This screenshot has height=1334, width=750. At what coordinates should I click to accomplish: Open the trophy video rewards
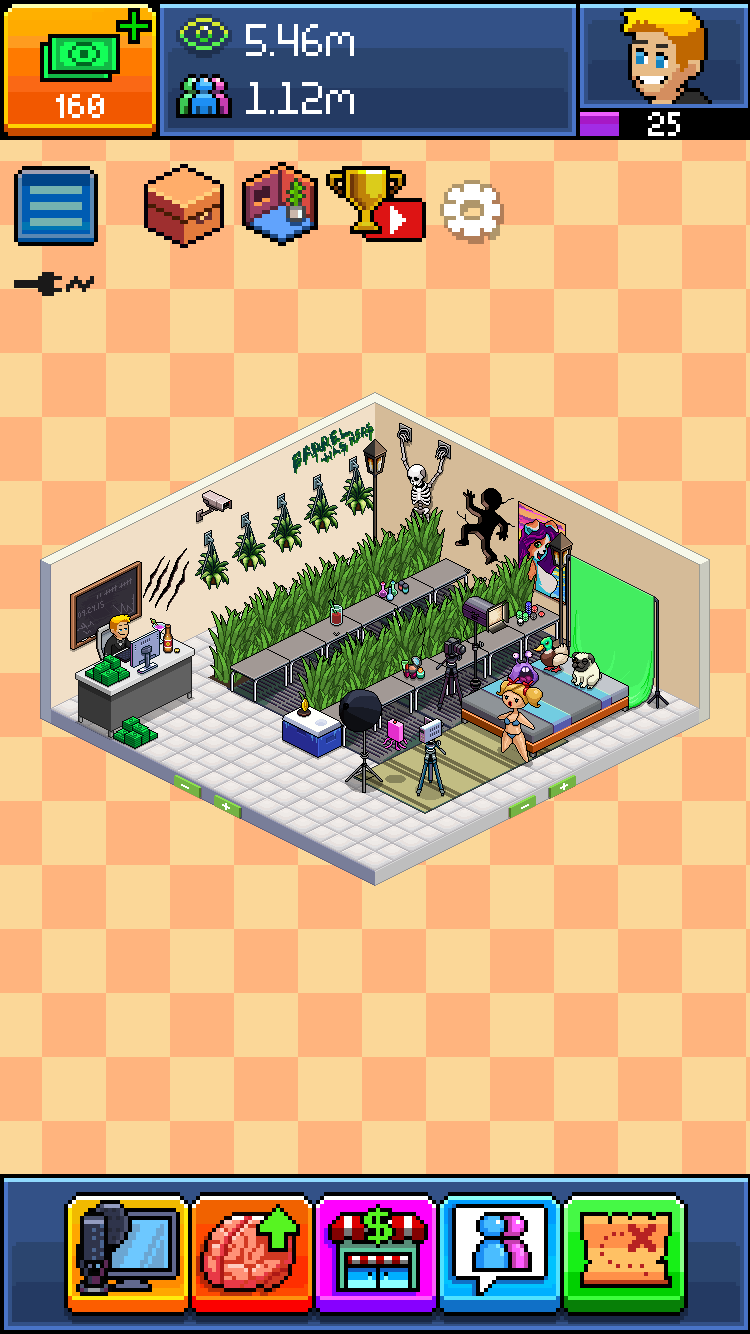374,204
